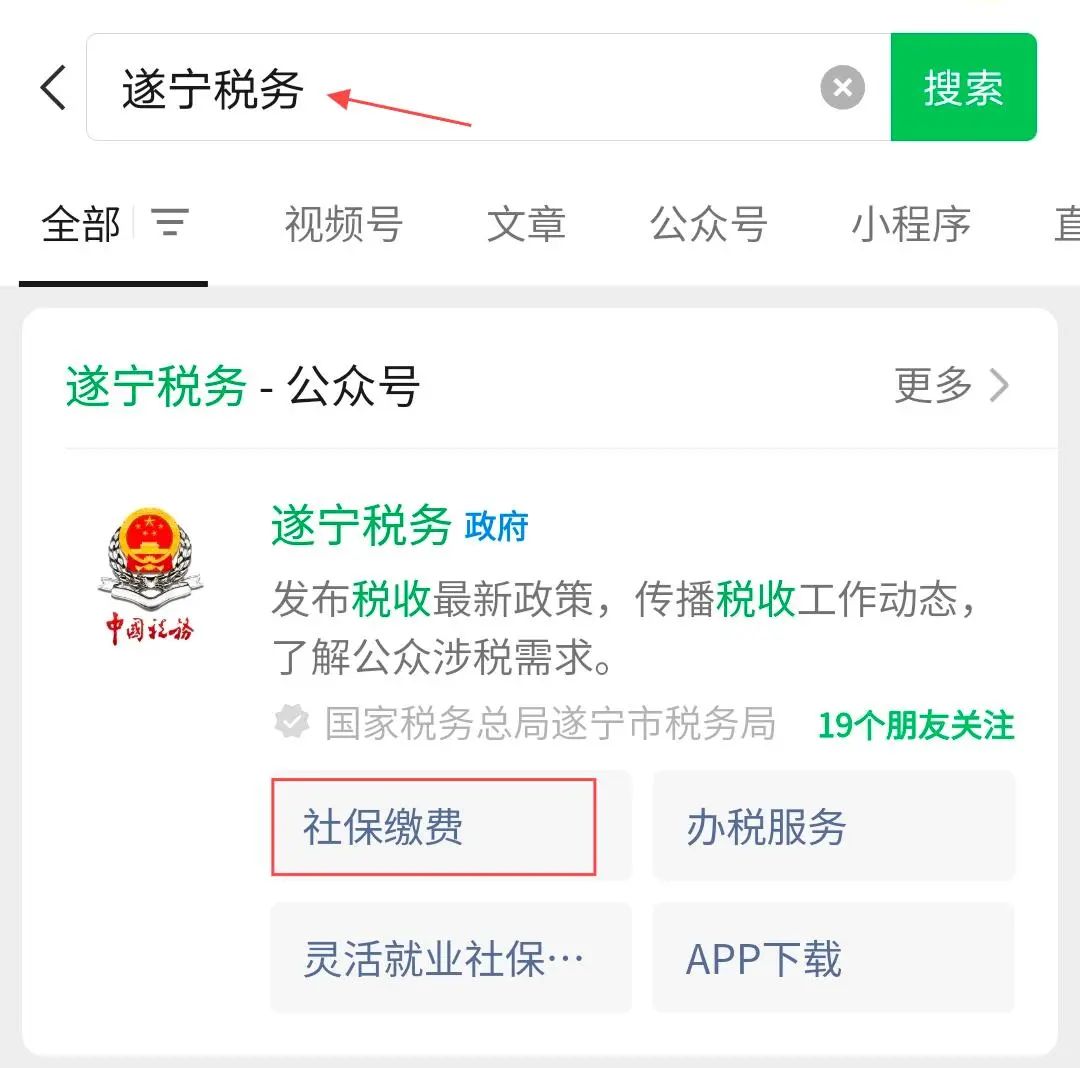The height and width of the screenshot is (1068, 1080).
Task: Switch to the 文章 tab
Action: (526, 224)
